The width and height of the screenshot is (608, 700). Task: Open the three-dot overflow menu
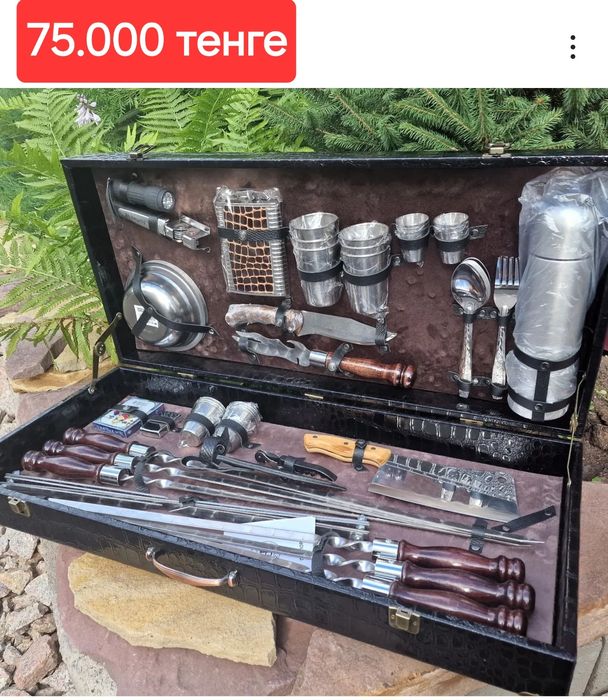point(572,47)
